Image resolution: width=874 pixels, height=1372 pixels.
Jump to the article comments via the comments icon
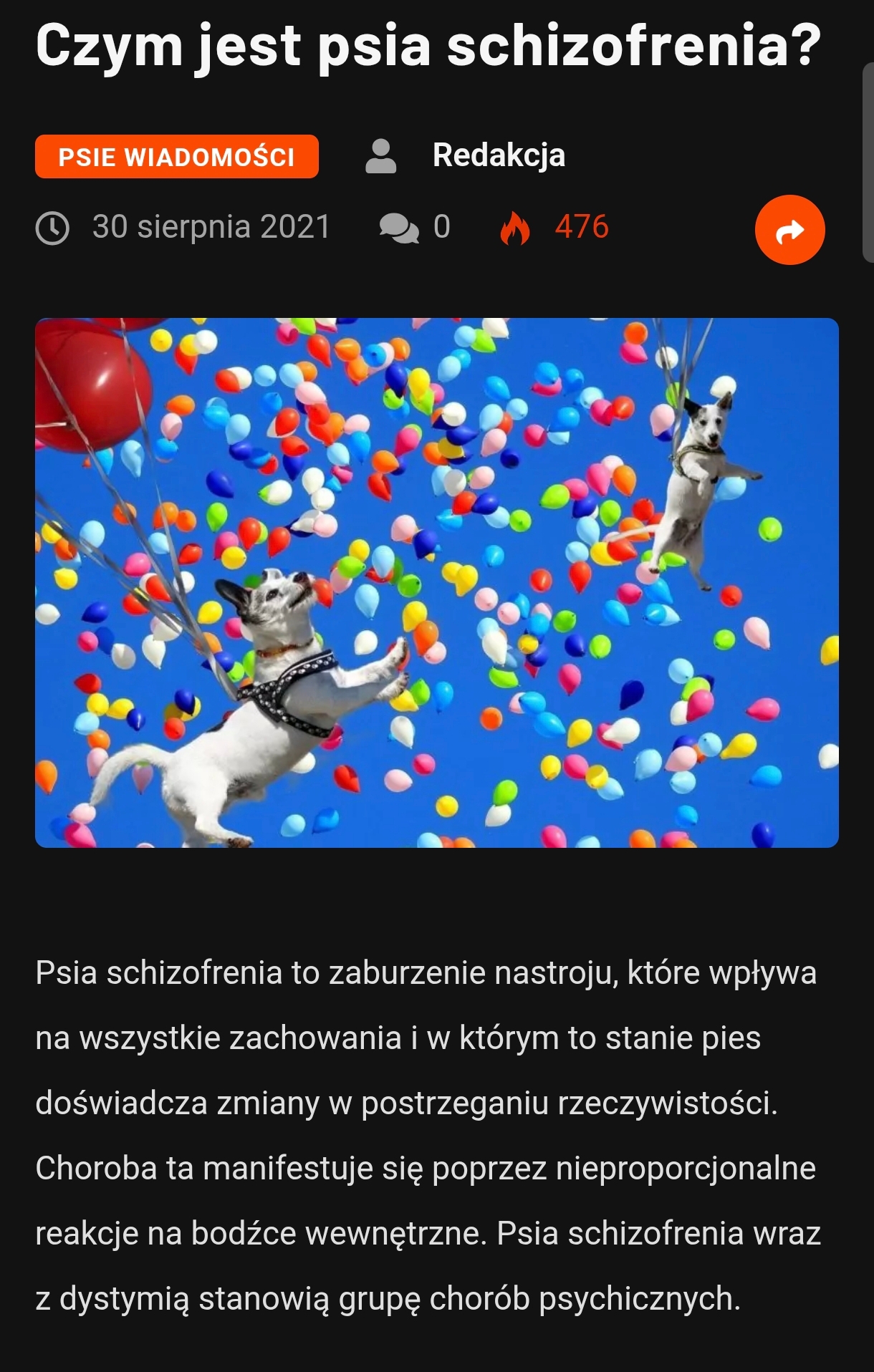click(399, 228)
